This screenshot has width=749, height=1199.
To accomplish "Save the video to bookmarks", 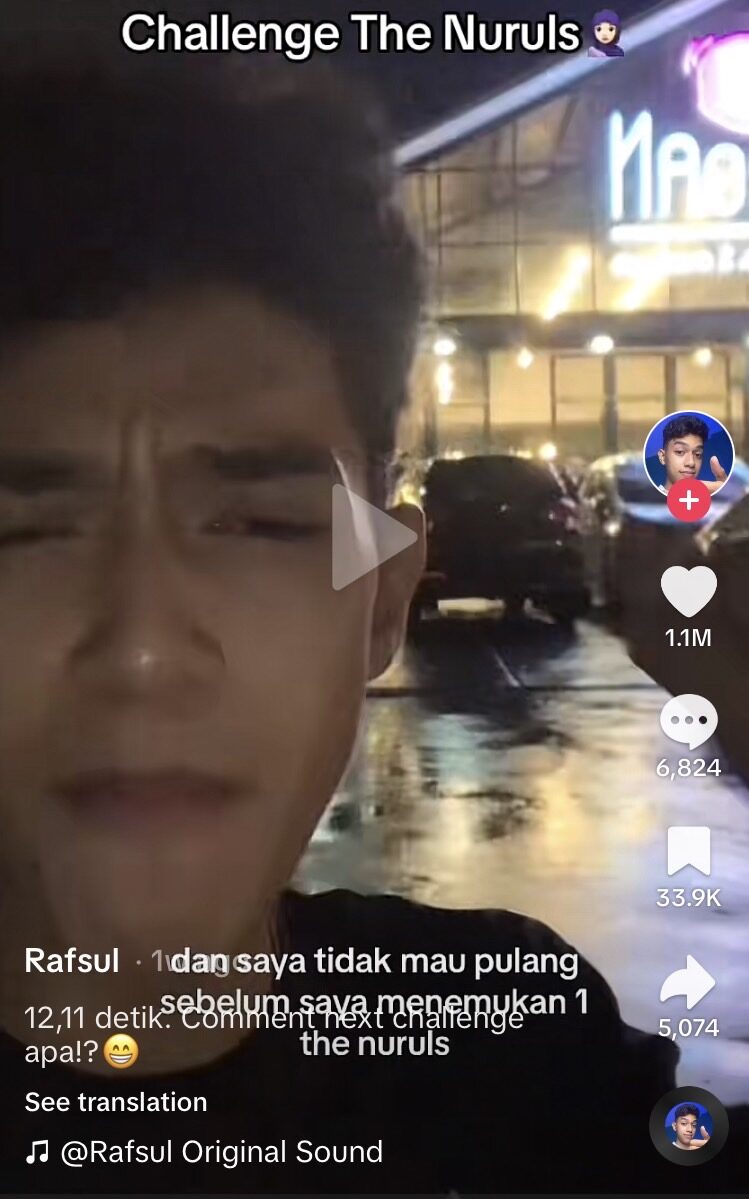I will tap(688, 852).
